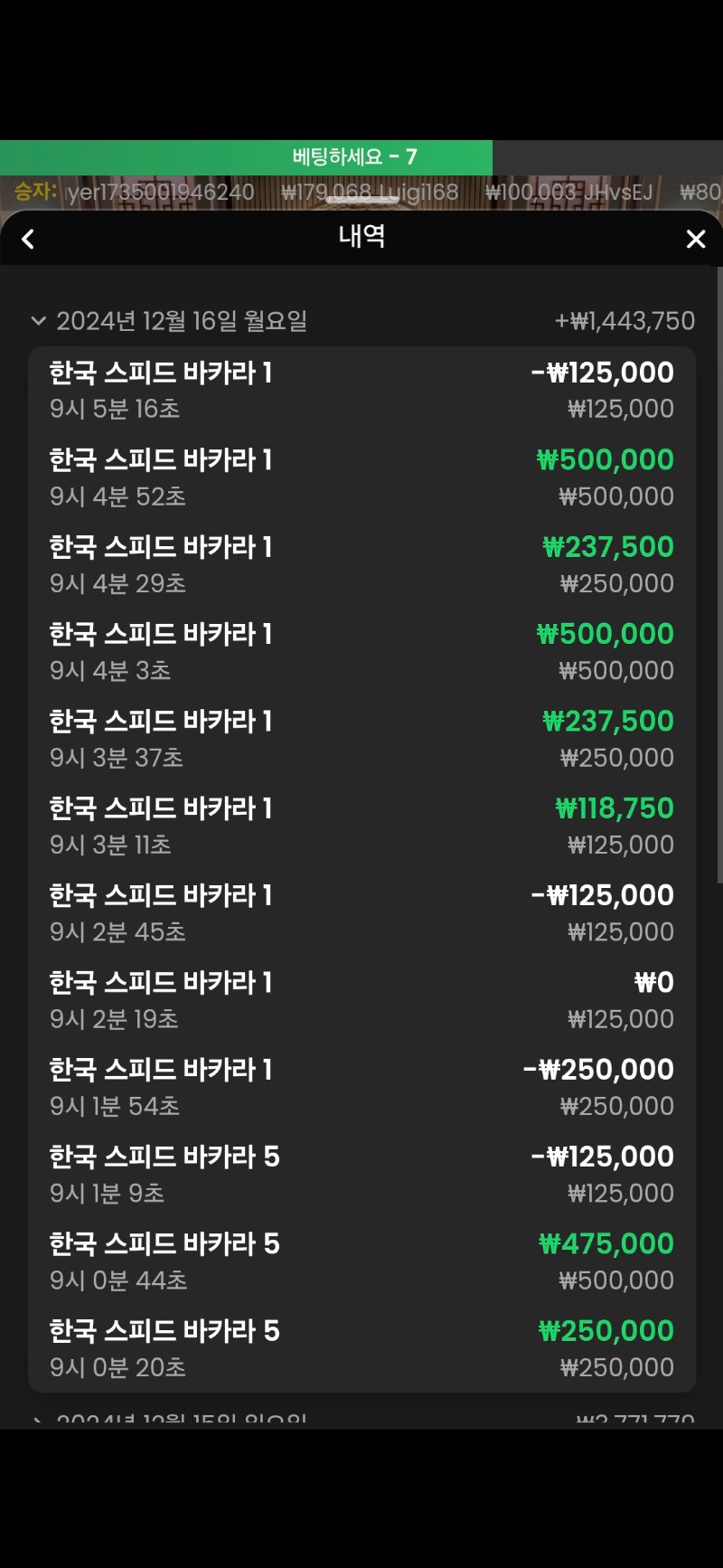The height and width of the screenshot is (1568, 723).
Task: Open the 9시 4분 52초 bet entry
Action: pyautogui.click(x=361, y=477)
